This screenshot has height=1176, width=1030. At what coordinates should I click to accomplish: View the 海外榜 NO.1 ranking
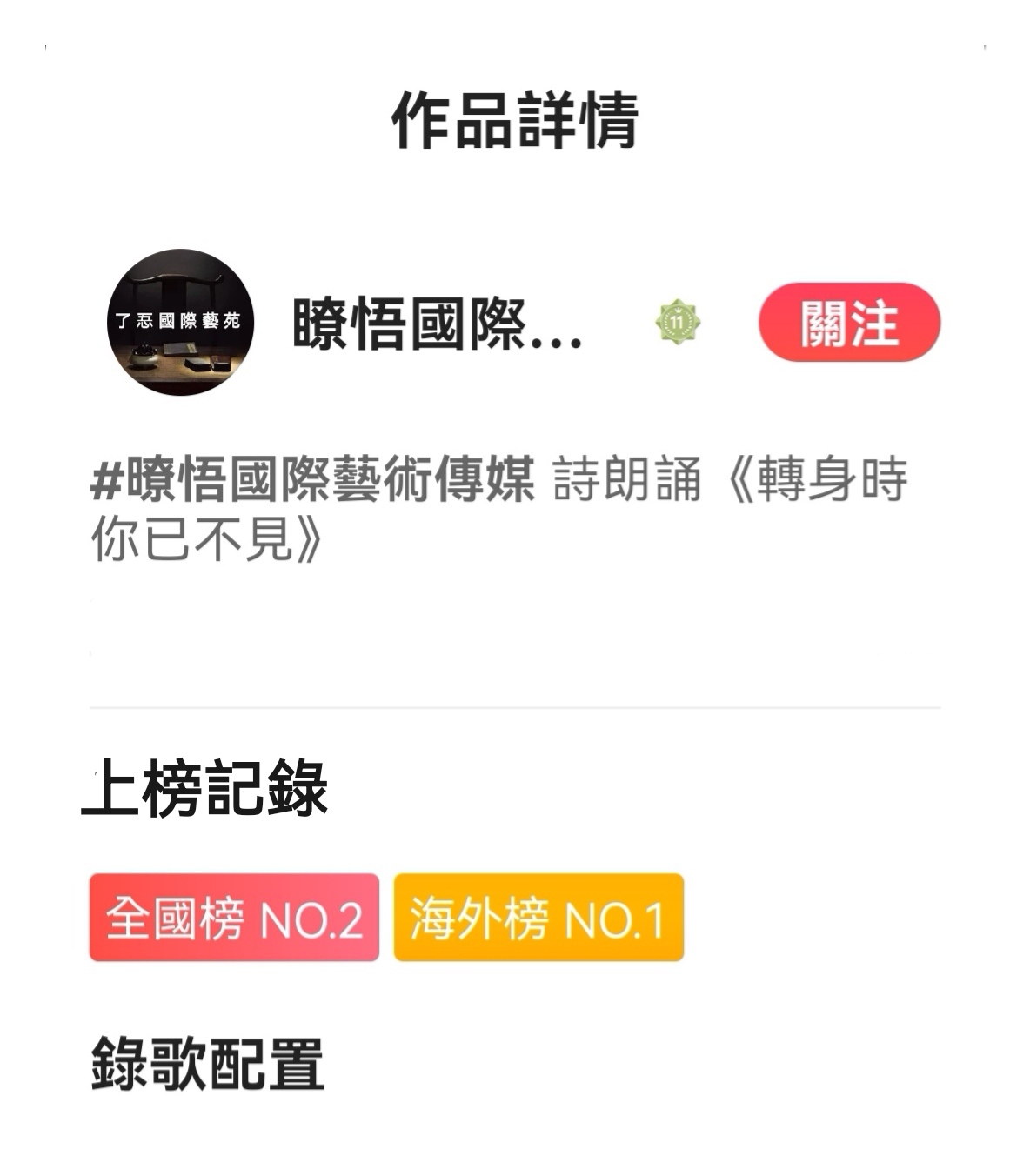(x=538, y=918)
